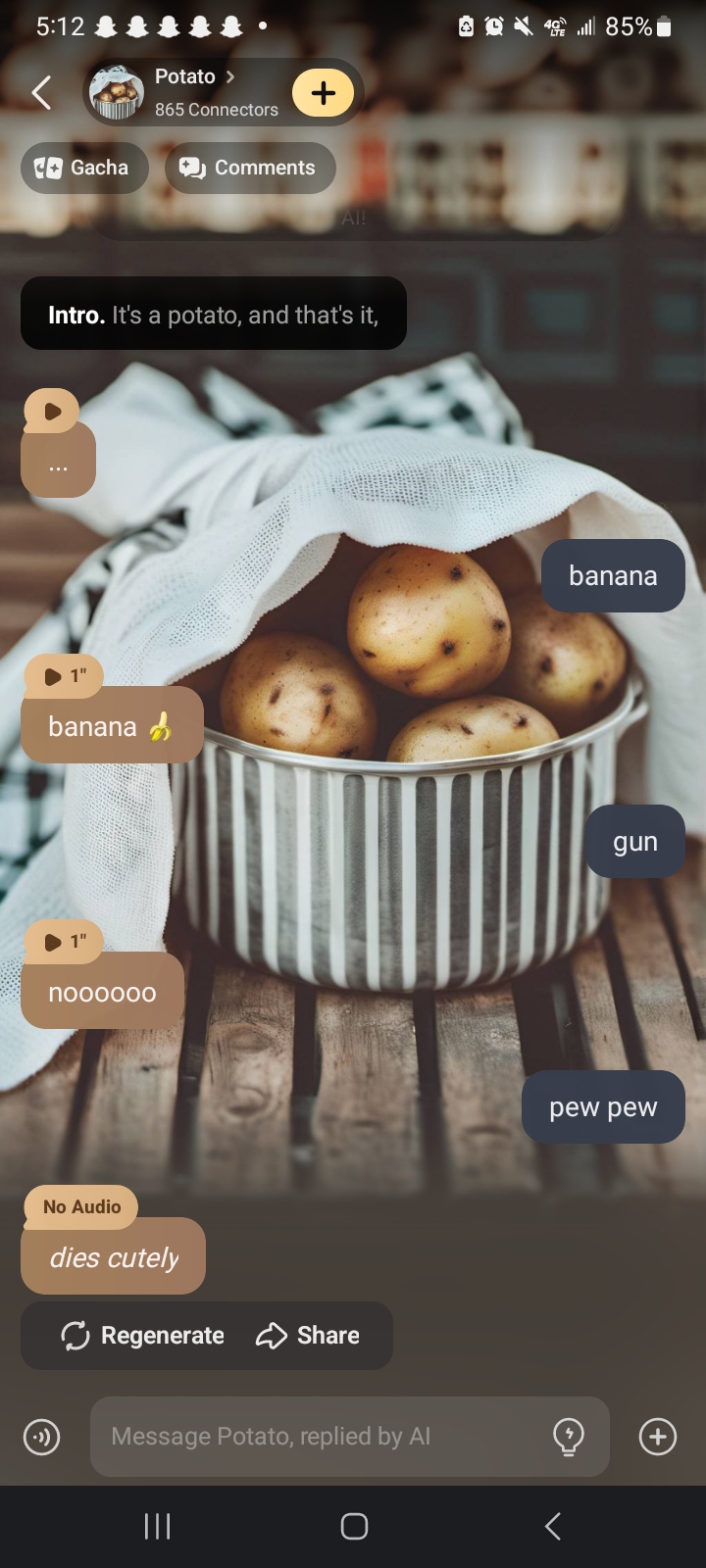Image resolution: width=706 pixels, height=1568 pixels.
Task: Tap the lightbulb suggestion icon
Action: click(569, 1437)
